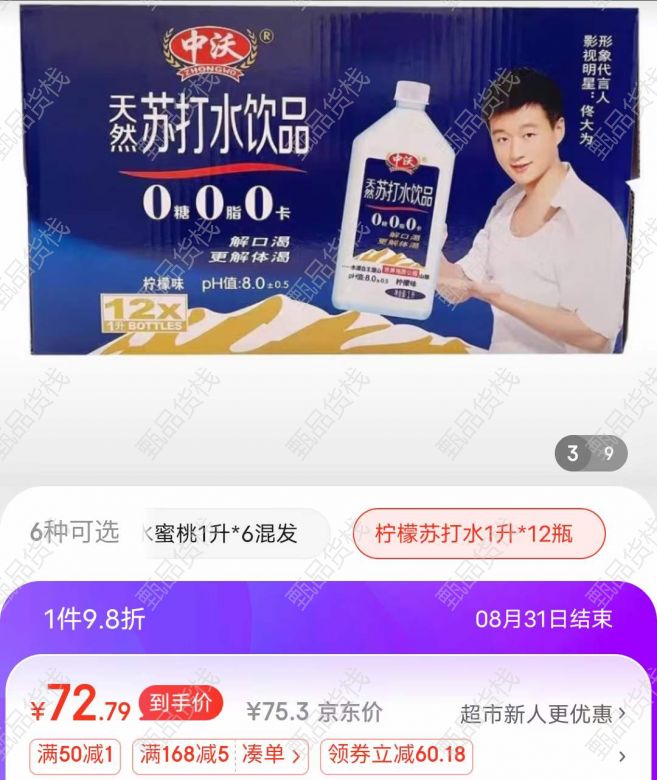Choose the 柠檬苏打水1升*12瓶 option
The width and height of the screenshot is (657, 780).
(x=478, y=533)
